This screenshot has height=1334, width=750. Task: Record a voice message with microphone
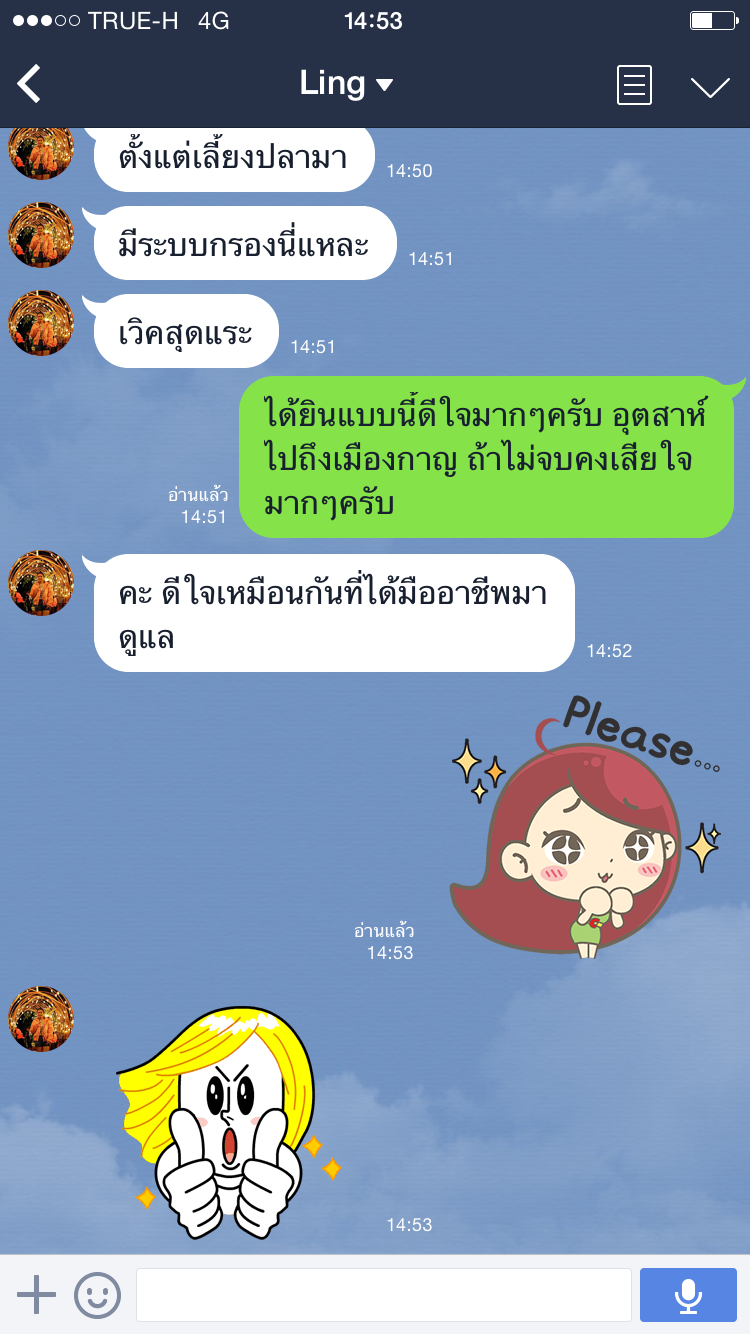688,1295
